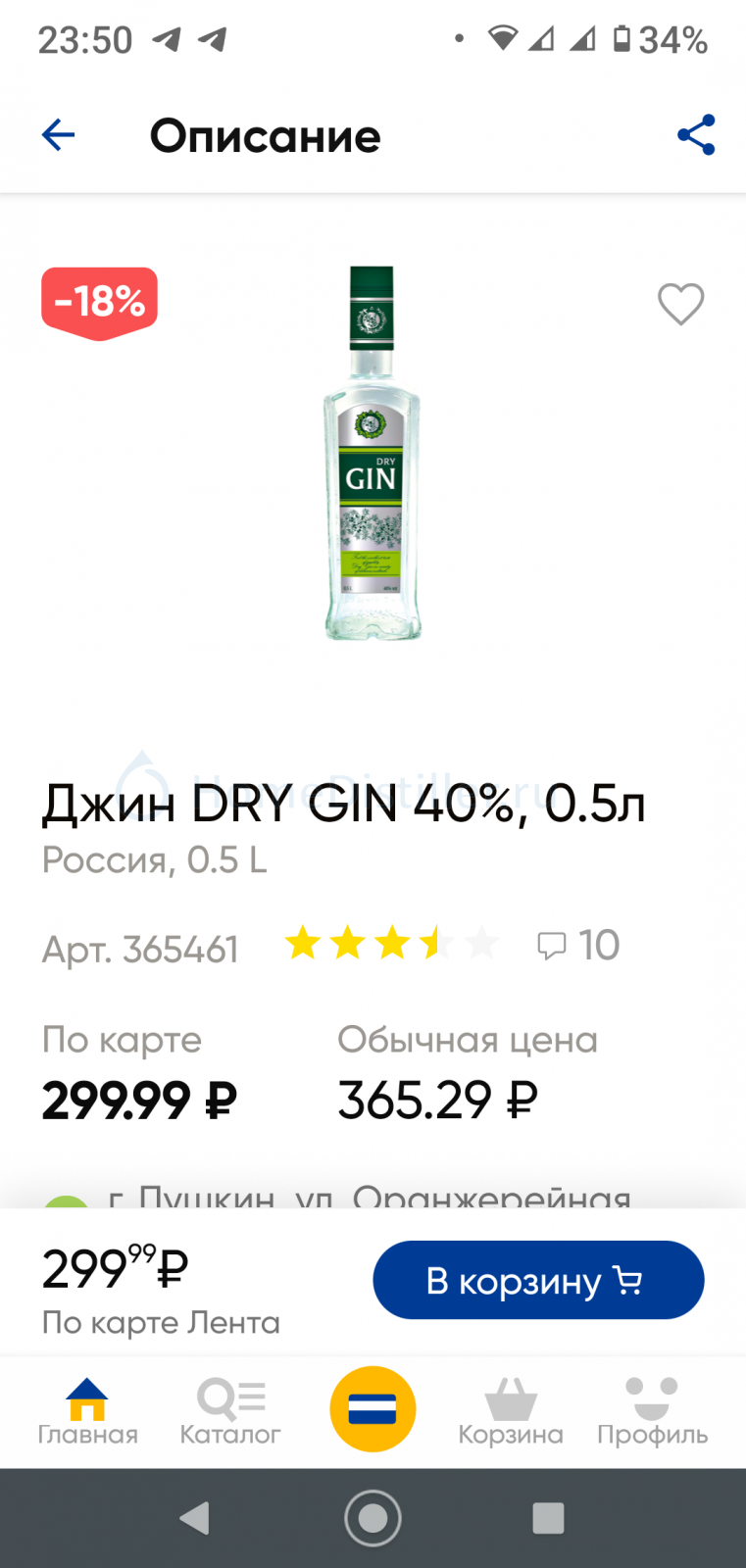Open the 10 reviews comments
Screen dimensions: 746x1568
(578, 946)
